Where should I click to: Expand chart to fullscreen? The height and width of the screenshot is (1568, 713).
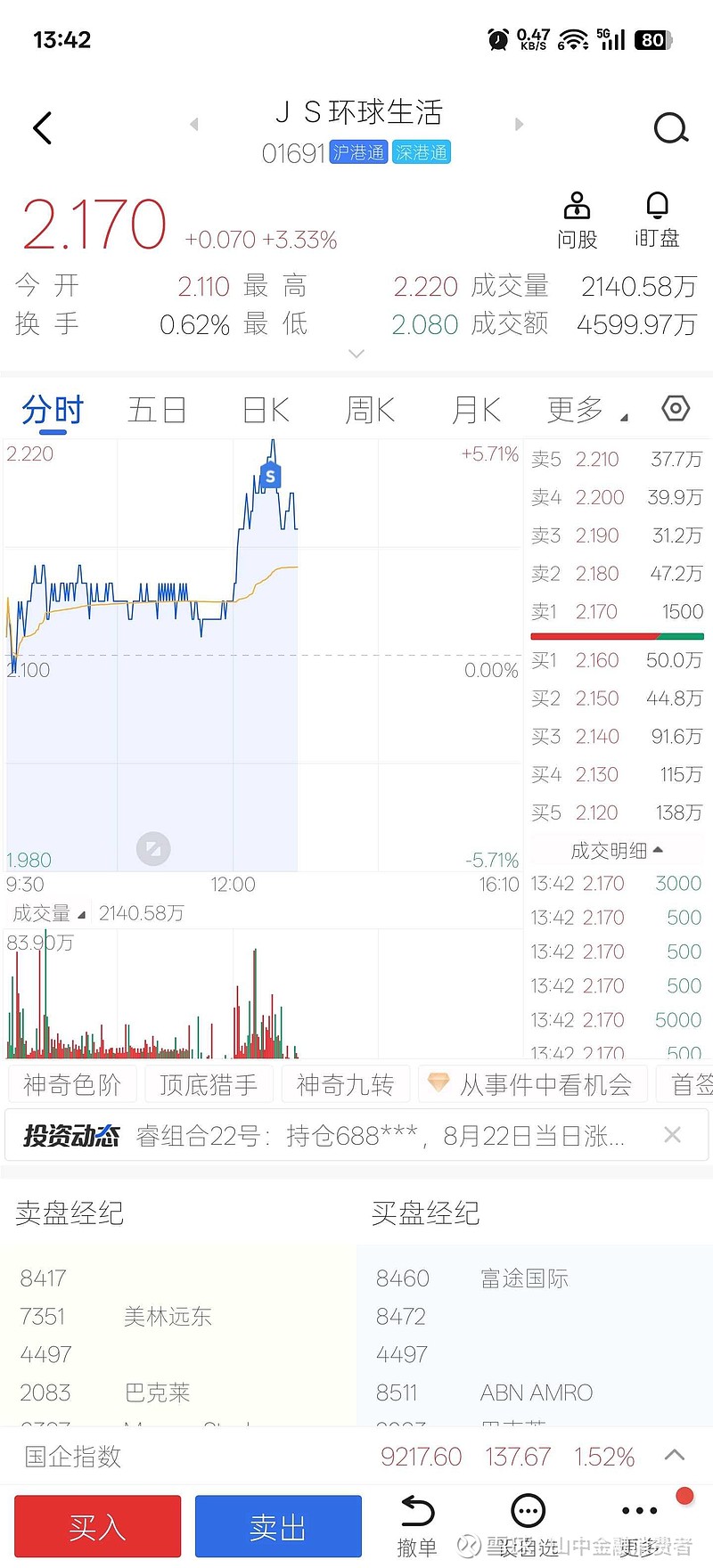(x=153, y=848)
